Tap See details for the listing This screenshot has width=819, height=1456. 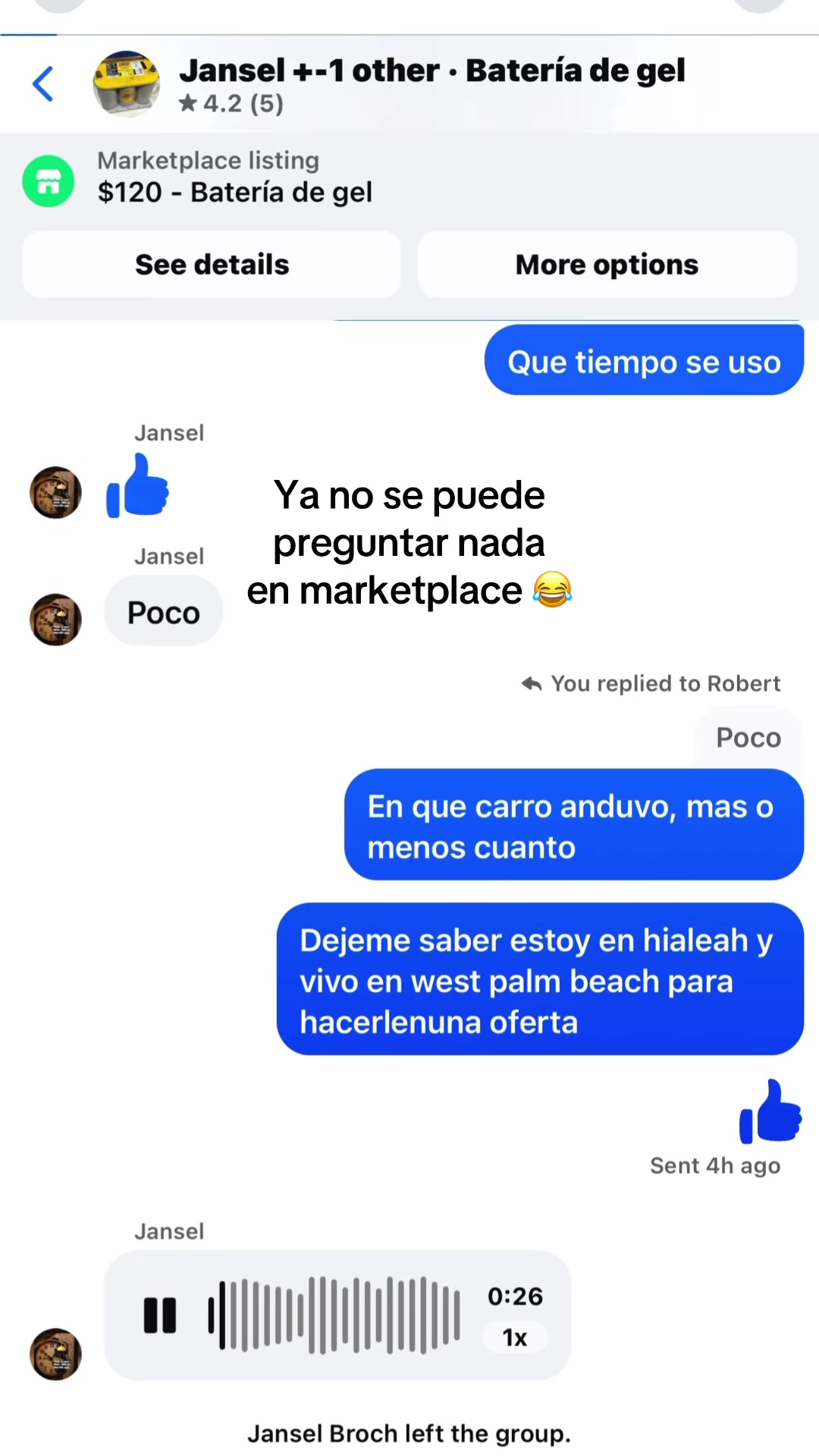(x=212, y=265)
